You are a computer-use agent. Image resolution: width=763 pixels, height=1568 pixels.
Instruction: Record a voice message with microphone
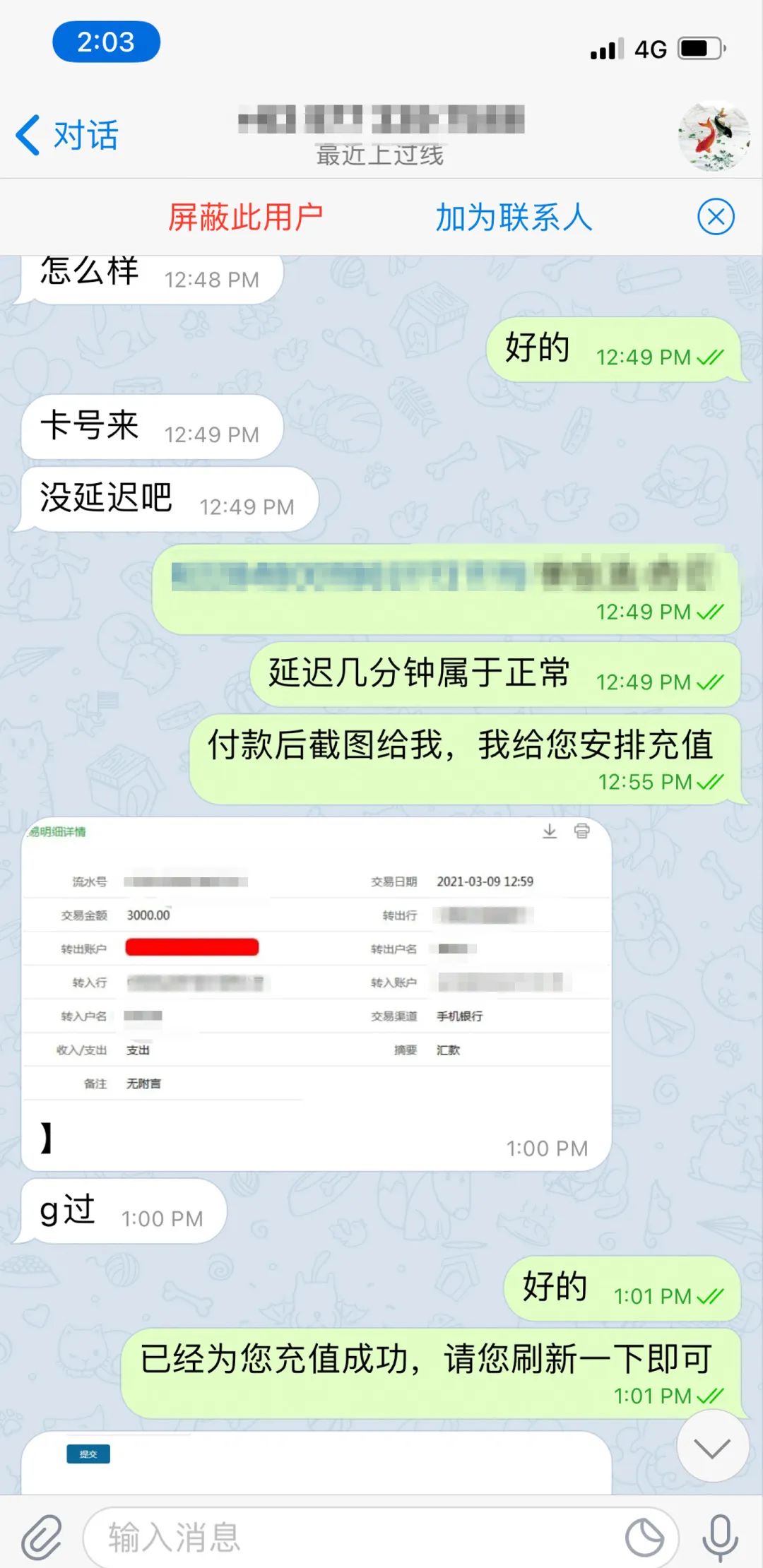[x=720, y=1537]
